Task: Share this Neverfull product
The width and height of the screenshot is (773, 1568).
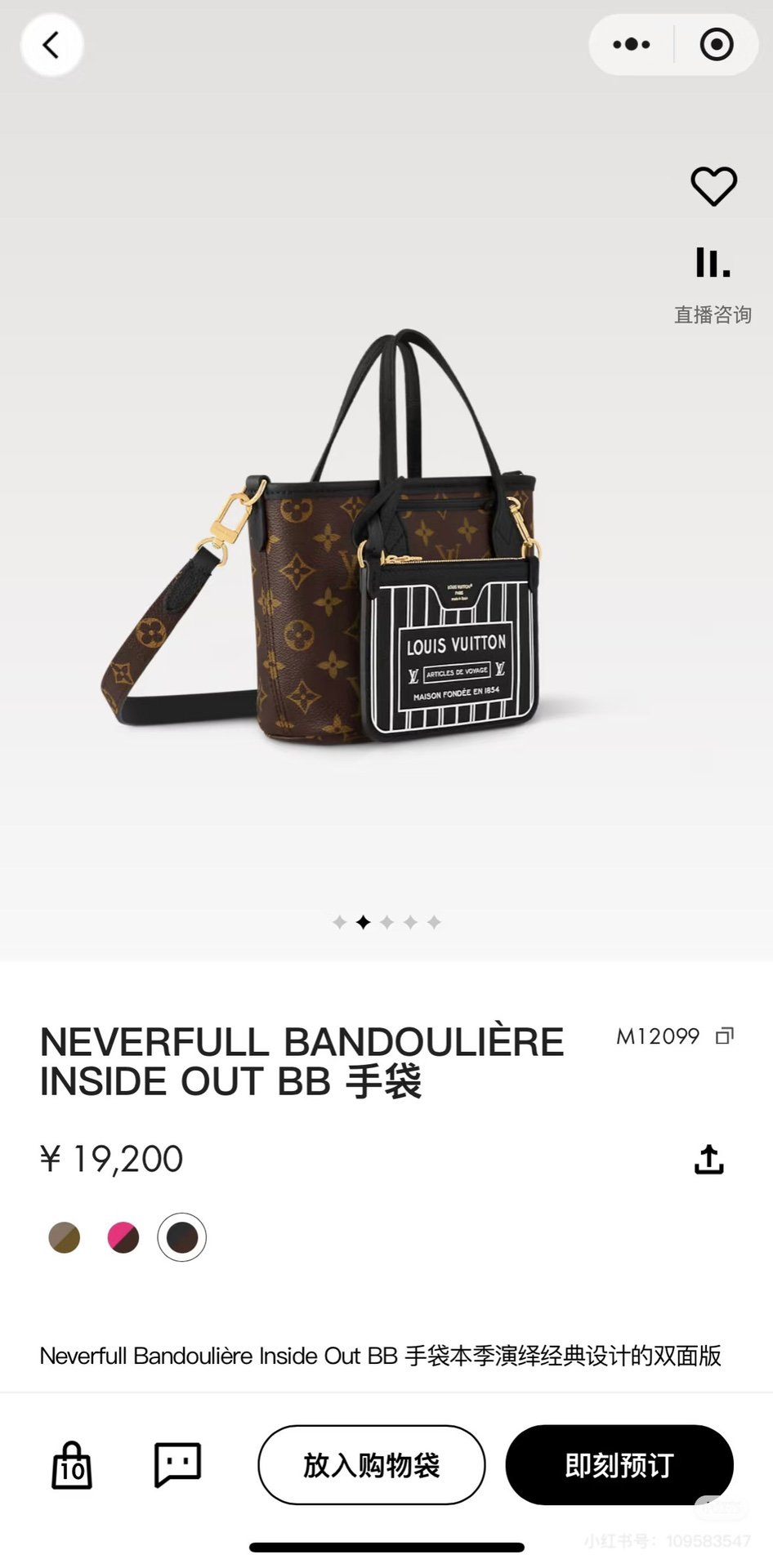Action: pyautogui.click(x=709, y=1160)
